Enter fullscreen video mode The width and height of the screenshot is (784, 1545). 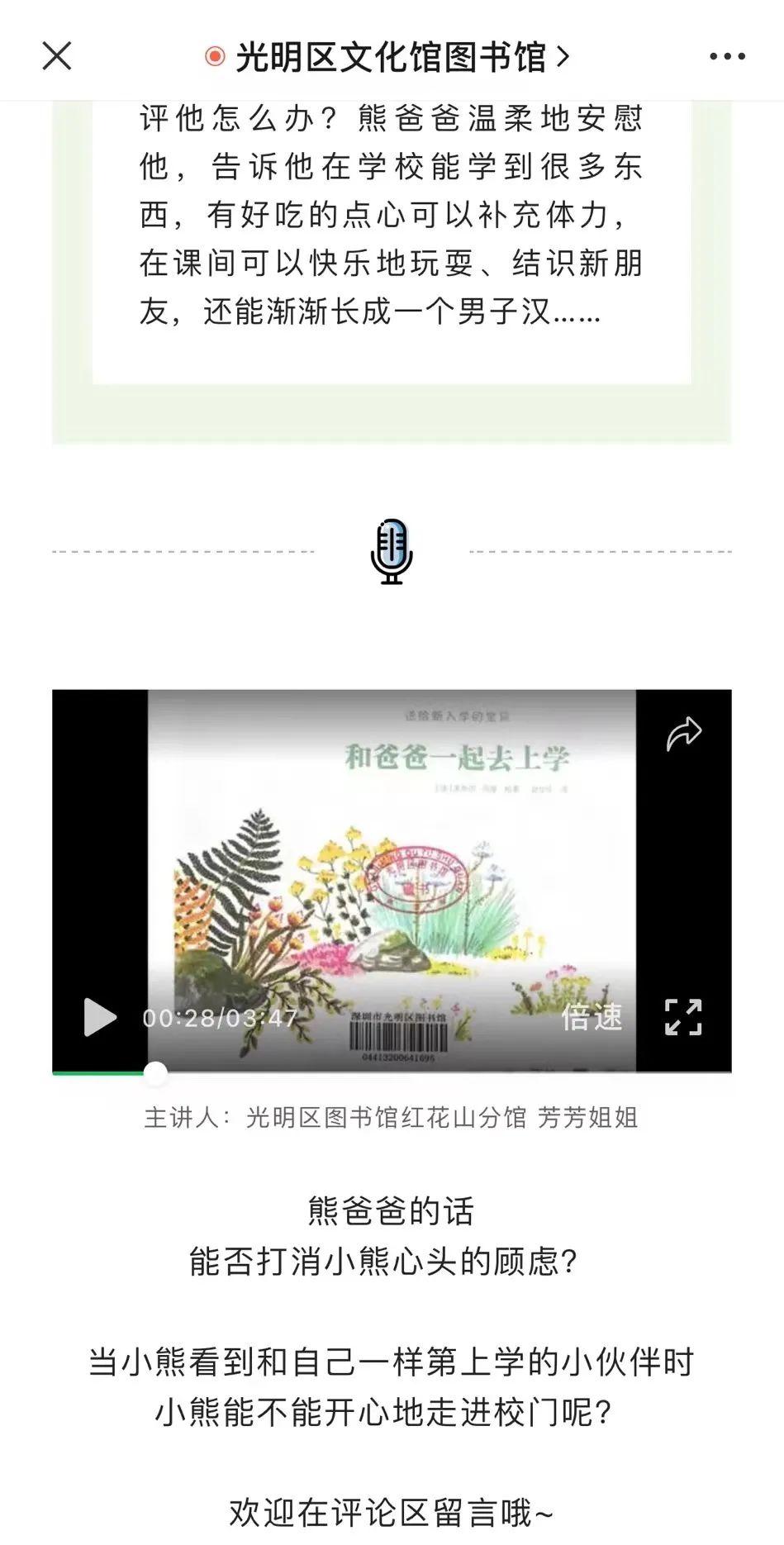coord(683,1017)
